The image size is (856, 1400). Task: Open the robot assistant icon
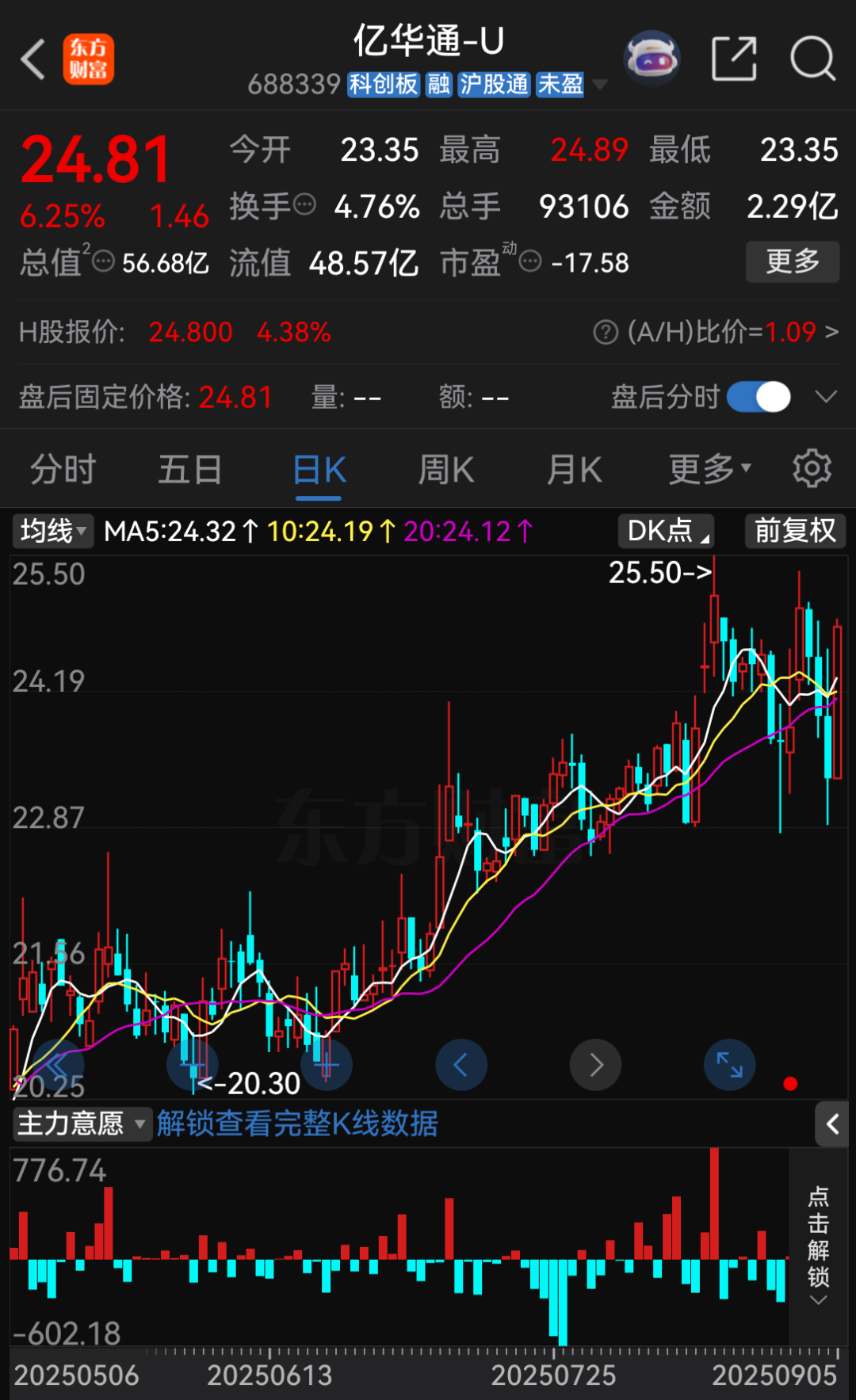coord(652,59)
